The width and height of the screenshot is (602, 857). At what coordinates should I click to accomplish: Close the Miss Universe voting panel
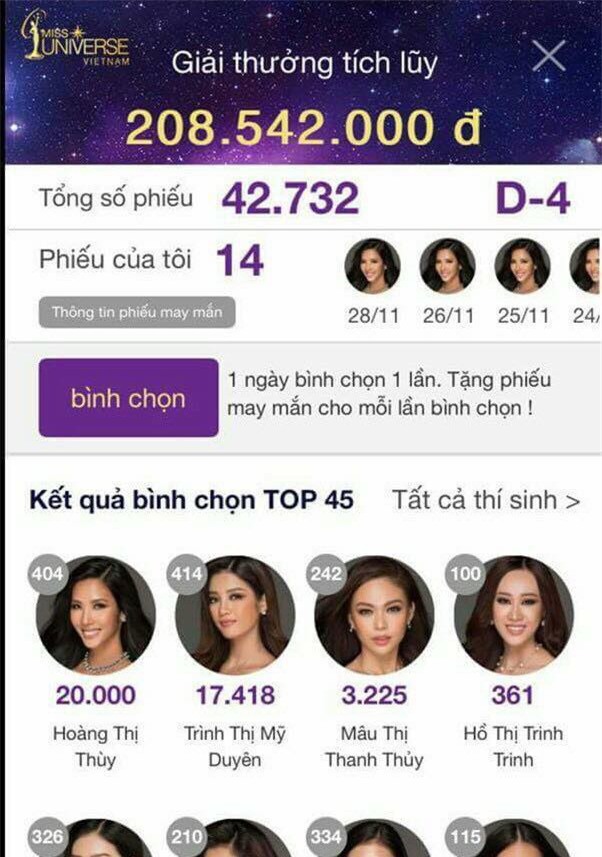(x=549, y=56)
